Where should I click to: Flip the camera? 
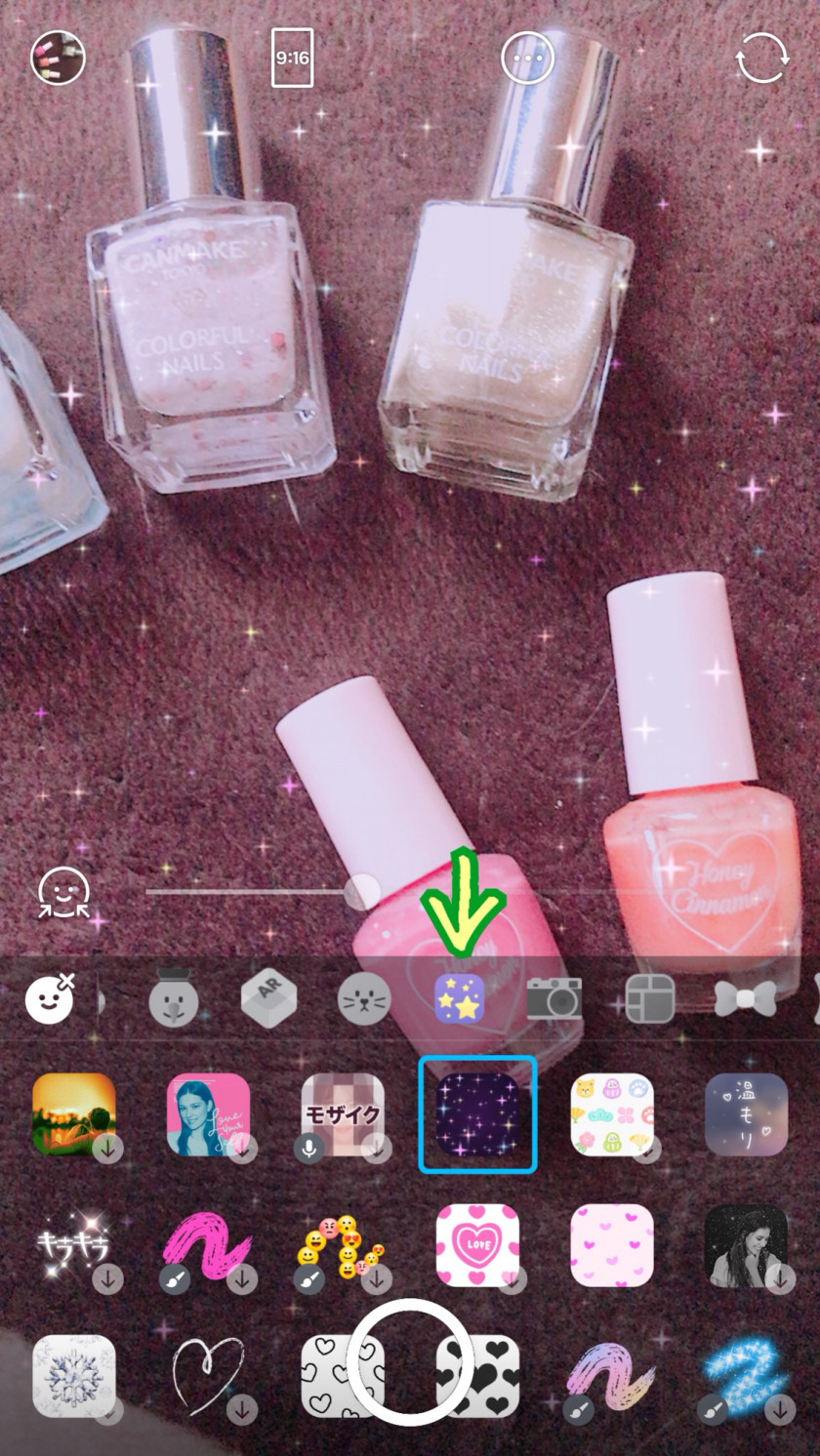[x=761, y=58]
